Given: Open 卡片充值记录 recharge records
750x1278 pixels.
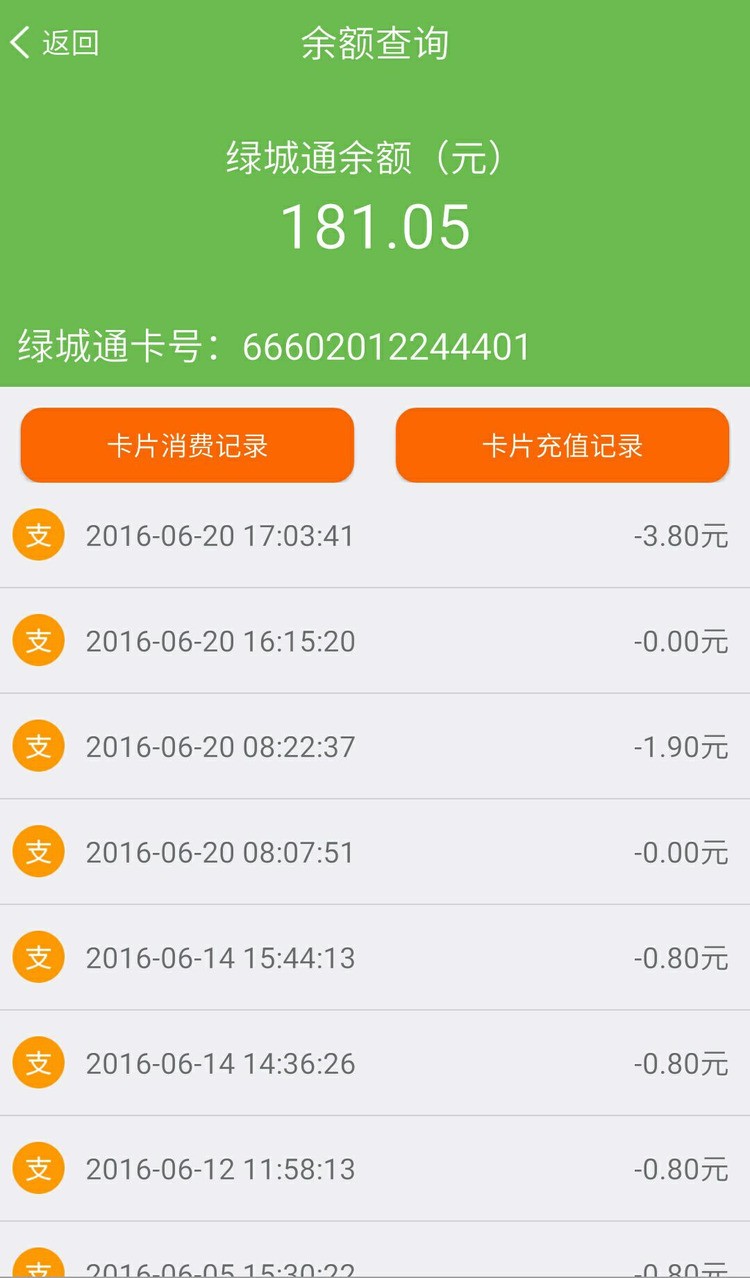Looking at the screenshot, I should pyautogui.click(x=561, y=445).
